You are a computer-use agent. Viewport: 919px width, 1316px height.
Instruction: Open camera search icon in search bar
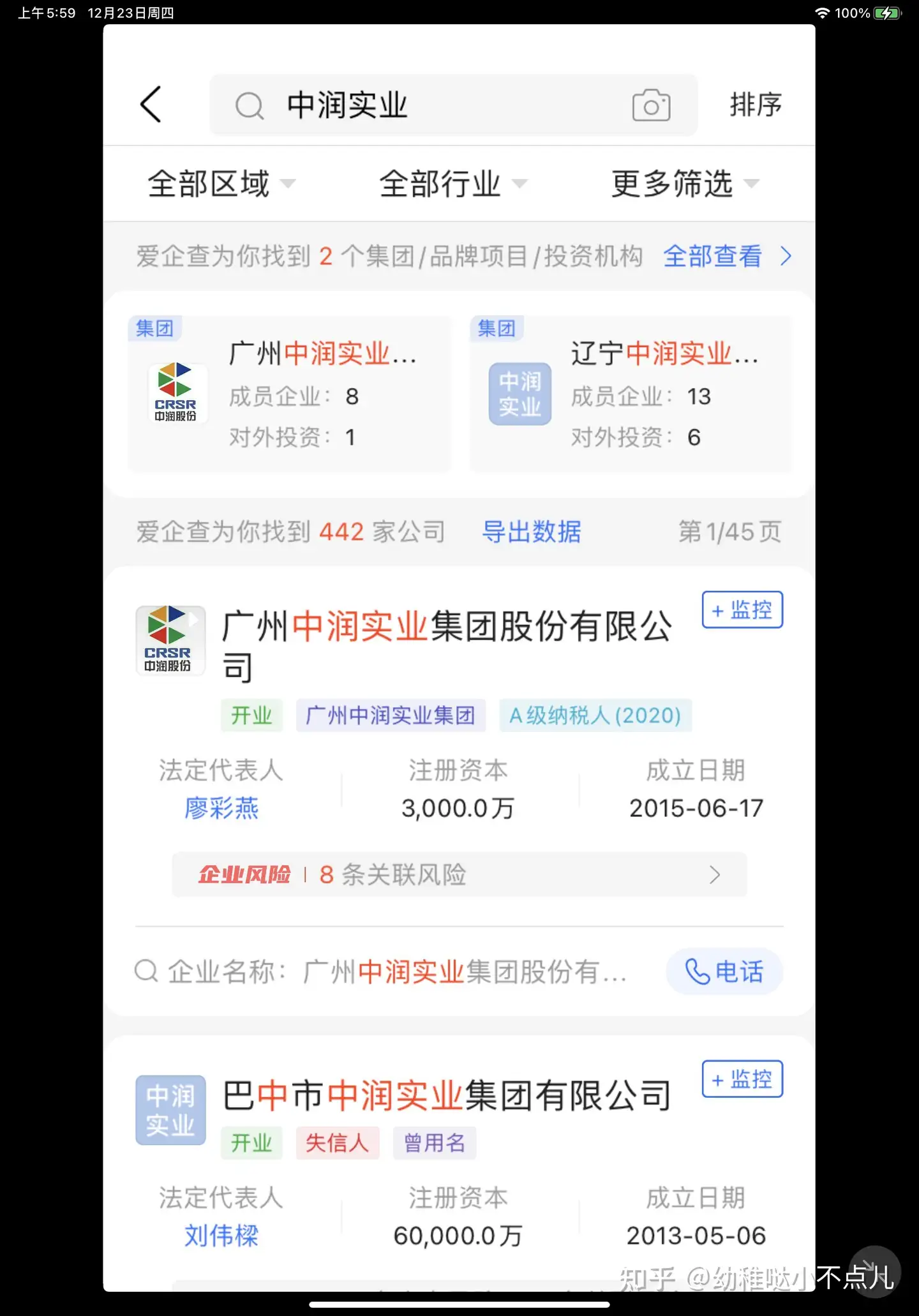[650, 105]
